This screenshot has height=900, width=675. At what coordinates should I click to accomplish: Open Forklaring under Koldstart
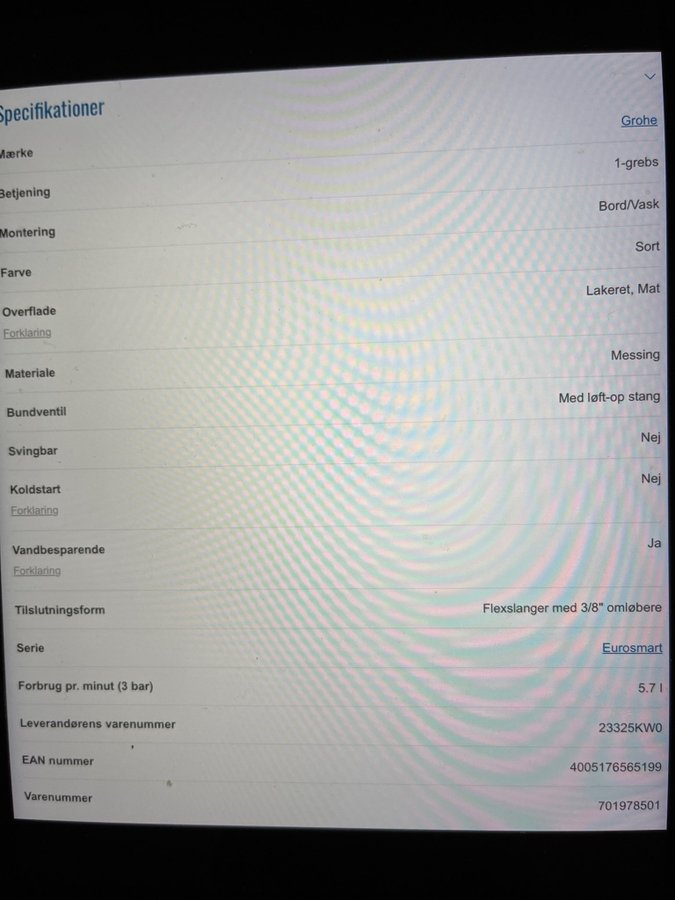tap(35, 511)
